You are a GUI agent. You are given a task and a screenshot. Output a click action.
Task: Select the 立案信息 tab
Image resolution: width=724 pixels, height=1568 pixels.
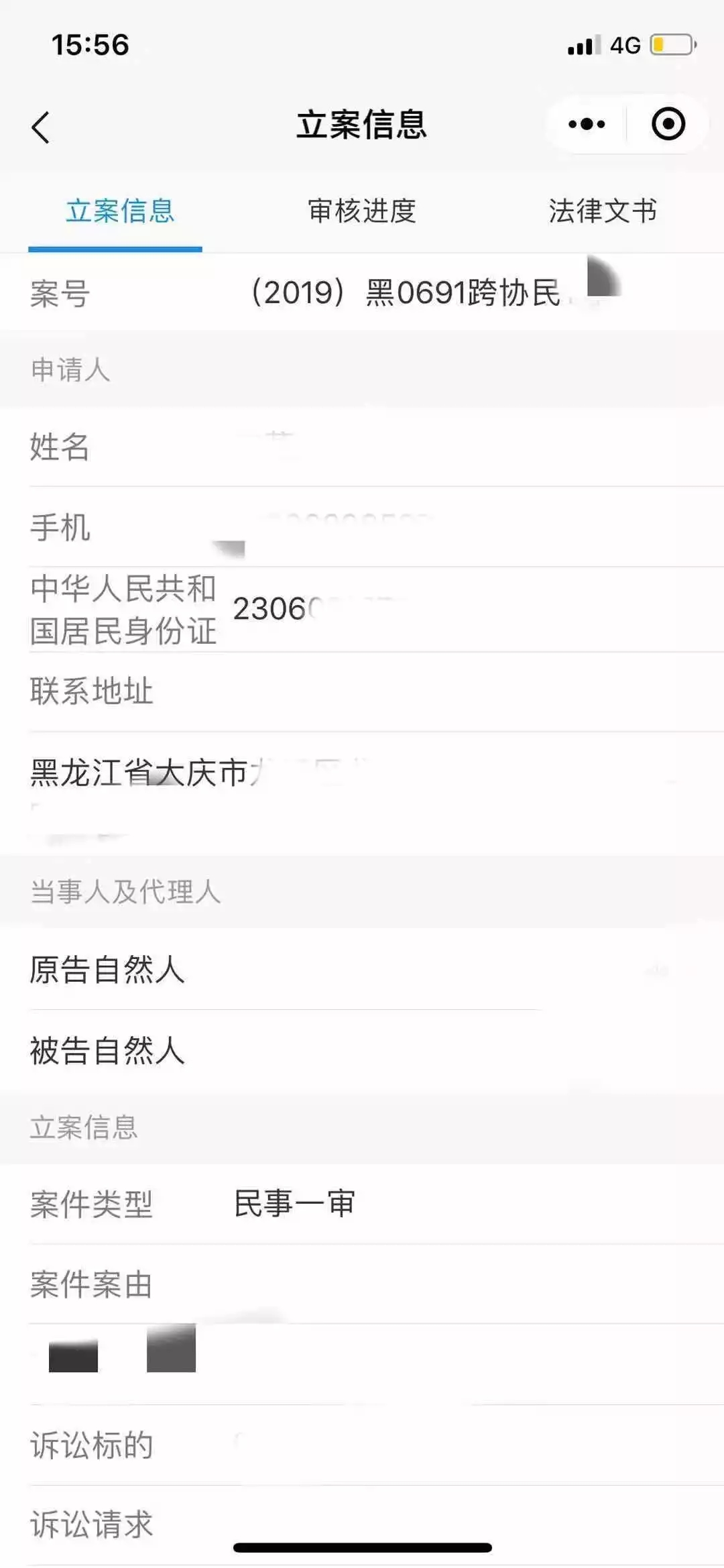(120, 211)
